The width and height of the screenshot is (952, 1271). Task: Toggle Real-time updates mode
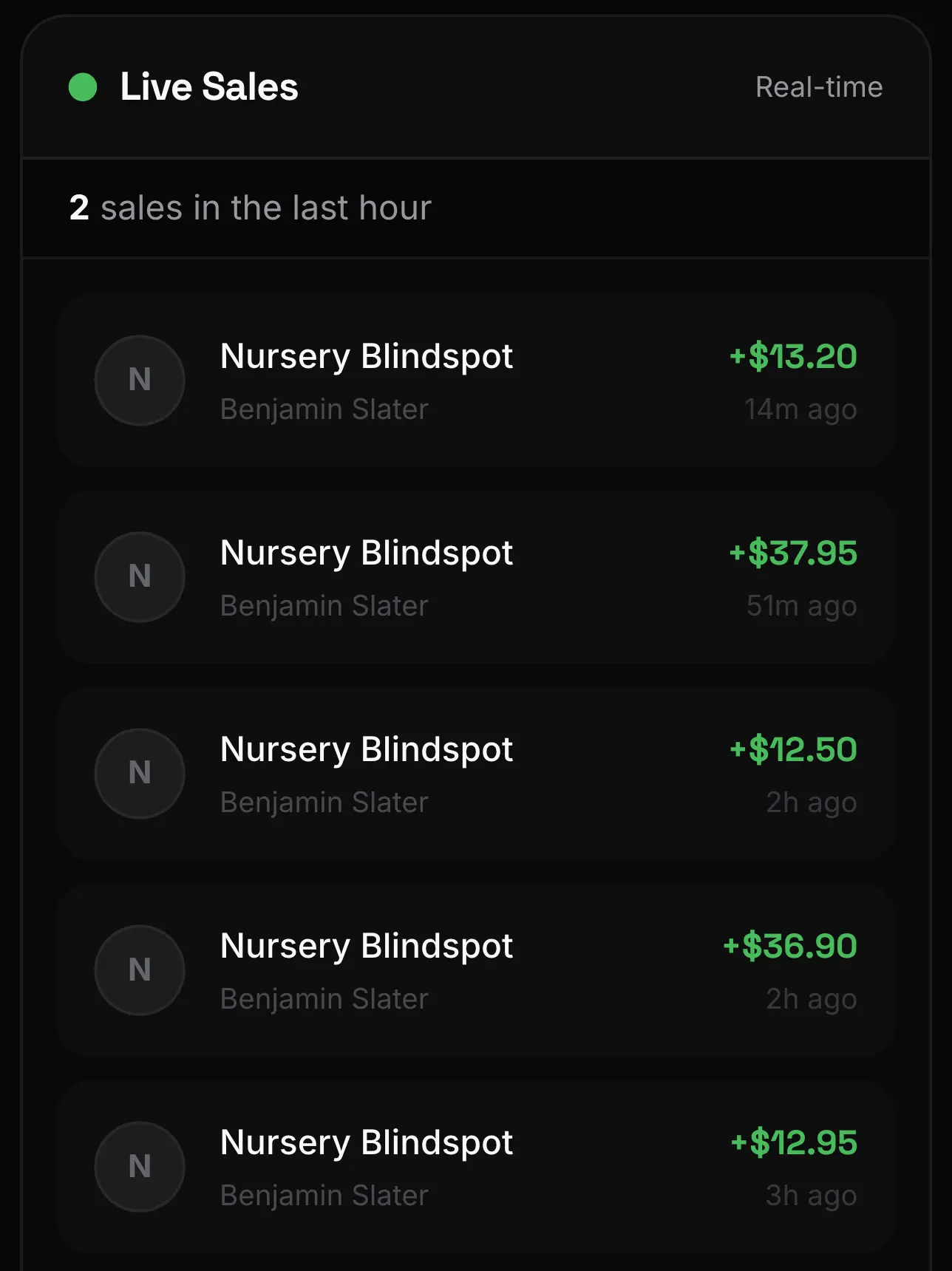pyautogui.click(x=818, y=87)
